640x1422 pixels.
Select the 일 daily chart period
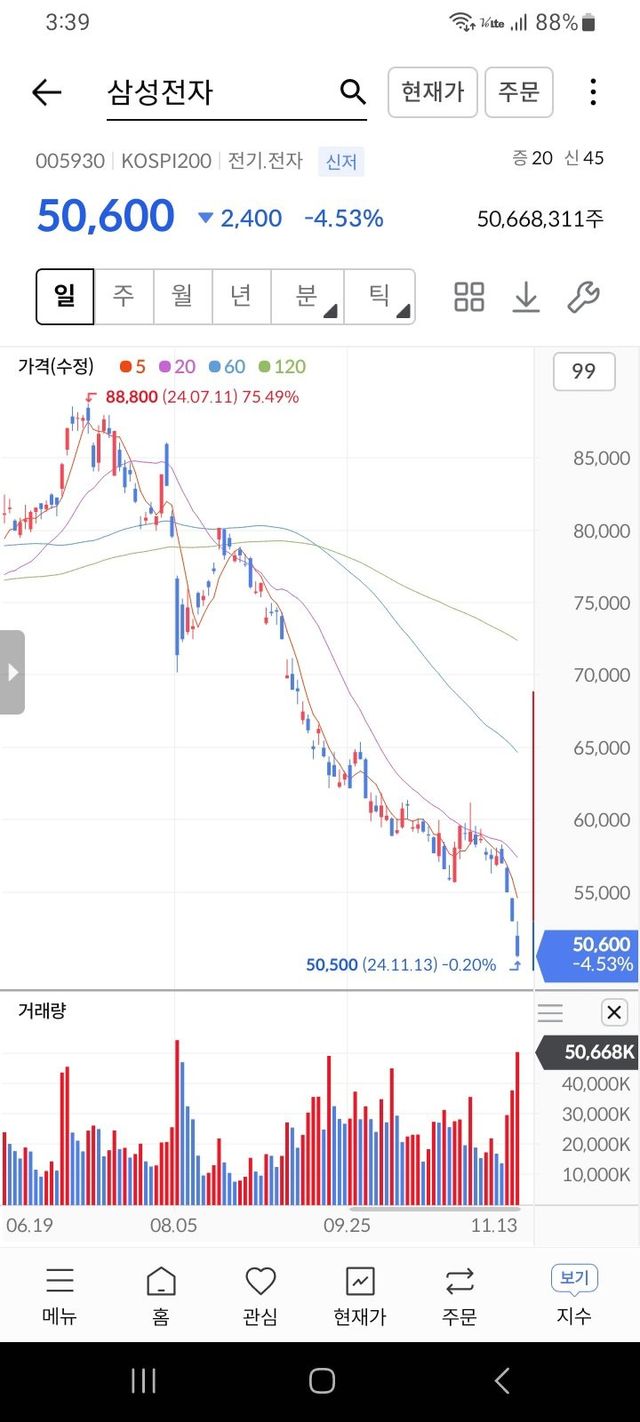65,296
